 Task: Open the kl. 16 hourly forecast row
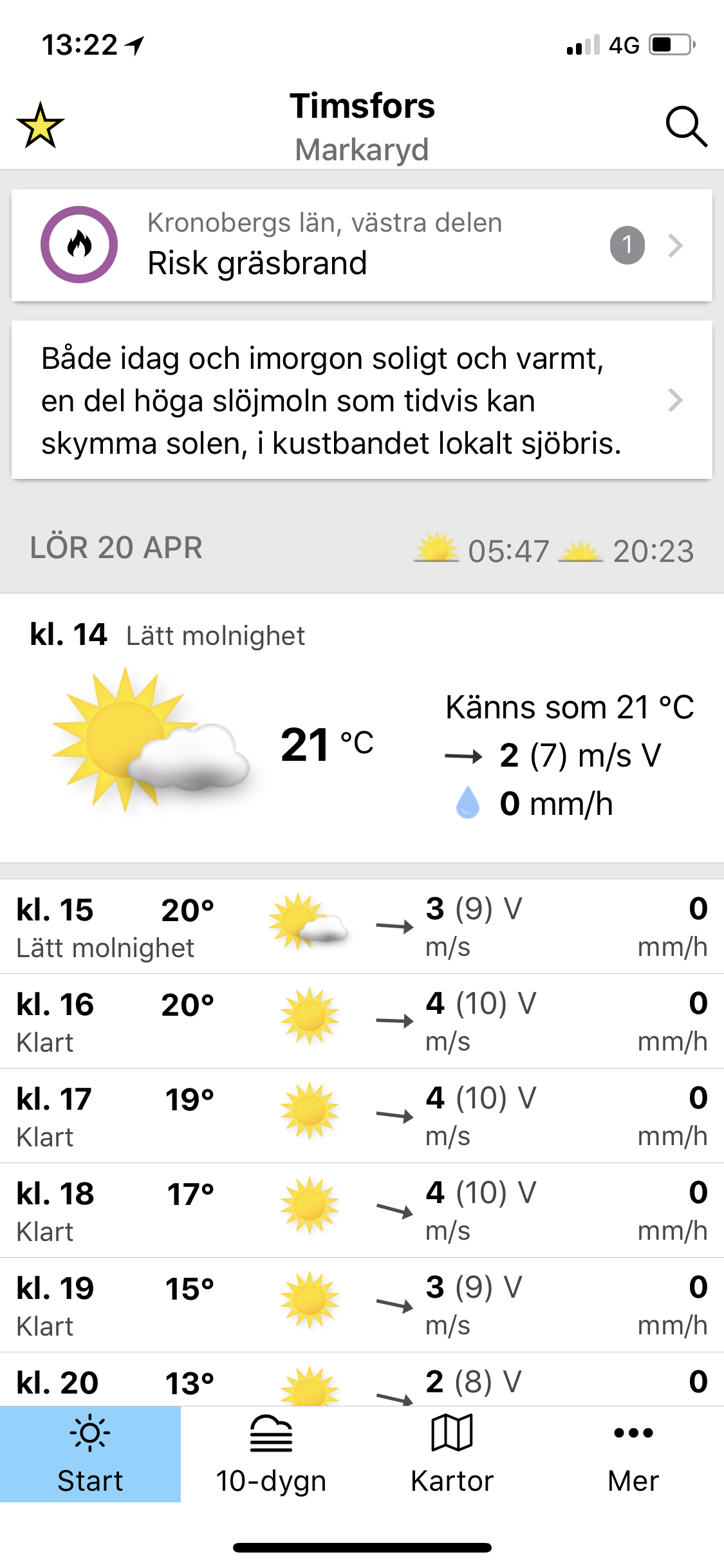point(362,1021)
